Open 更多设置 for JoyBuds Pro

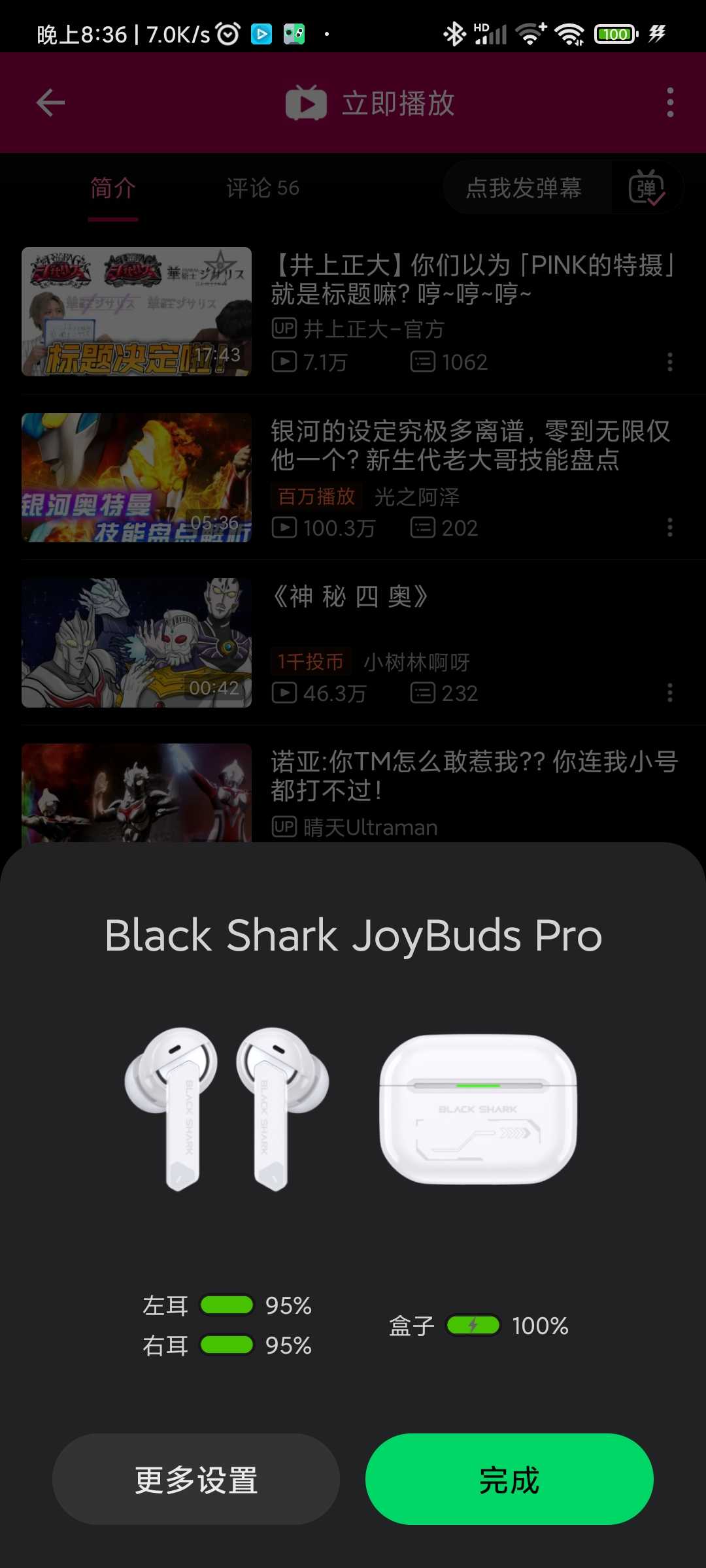tap(196, 1479)
